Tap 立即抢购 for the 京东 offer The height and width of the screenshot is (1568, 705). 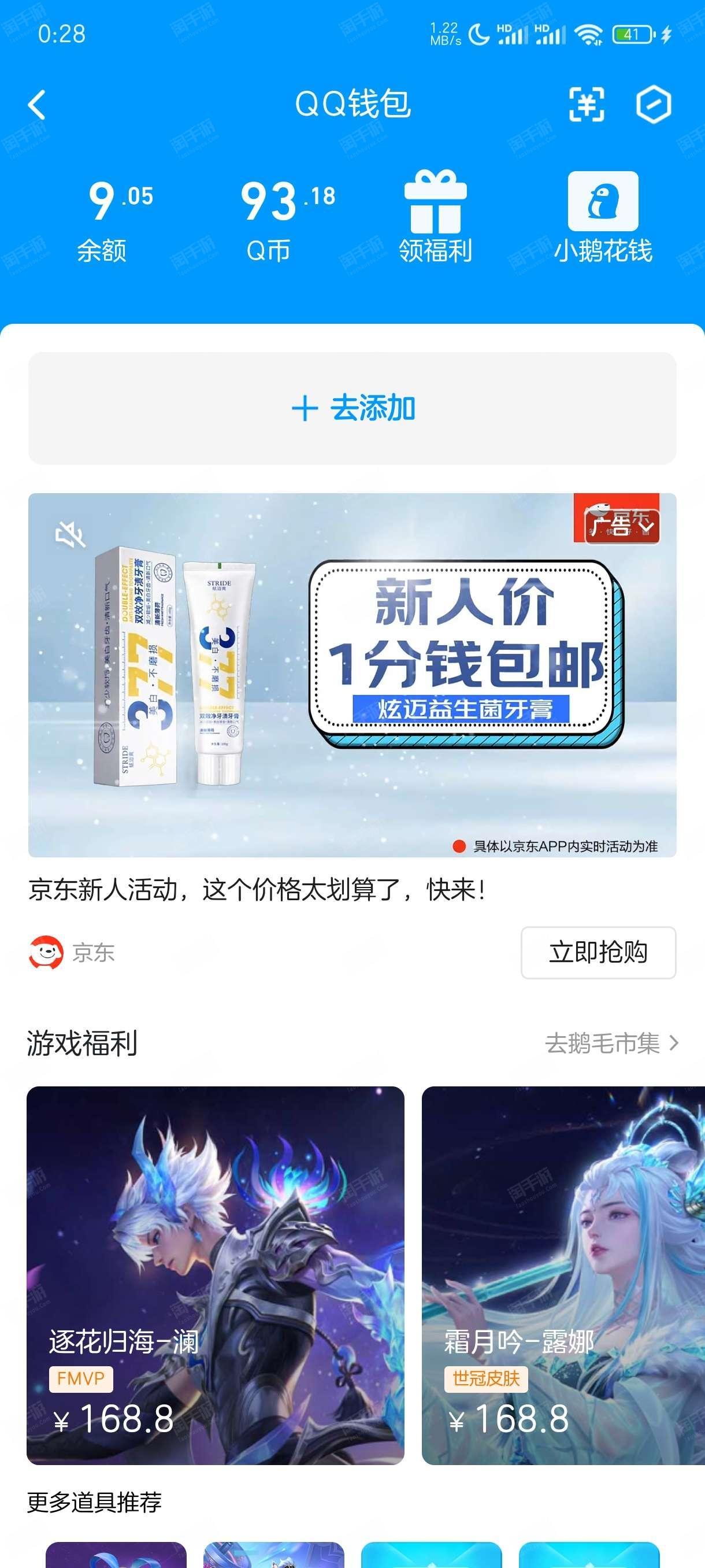(598, 952)
